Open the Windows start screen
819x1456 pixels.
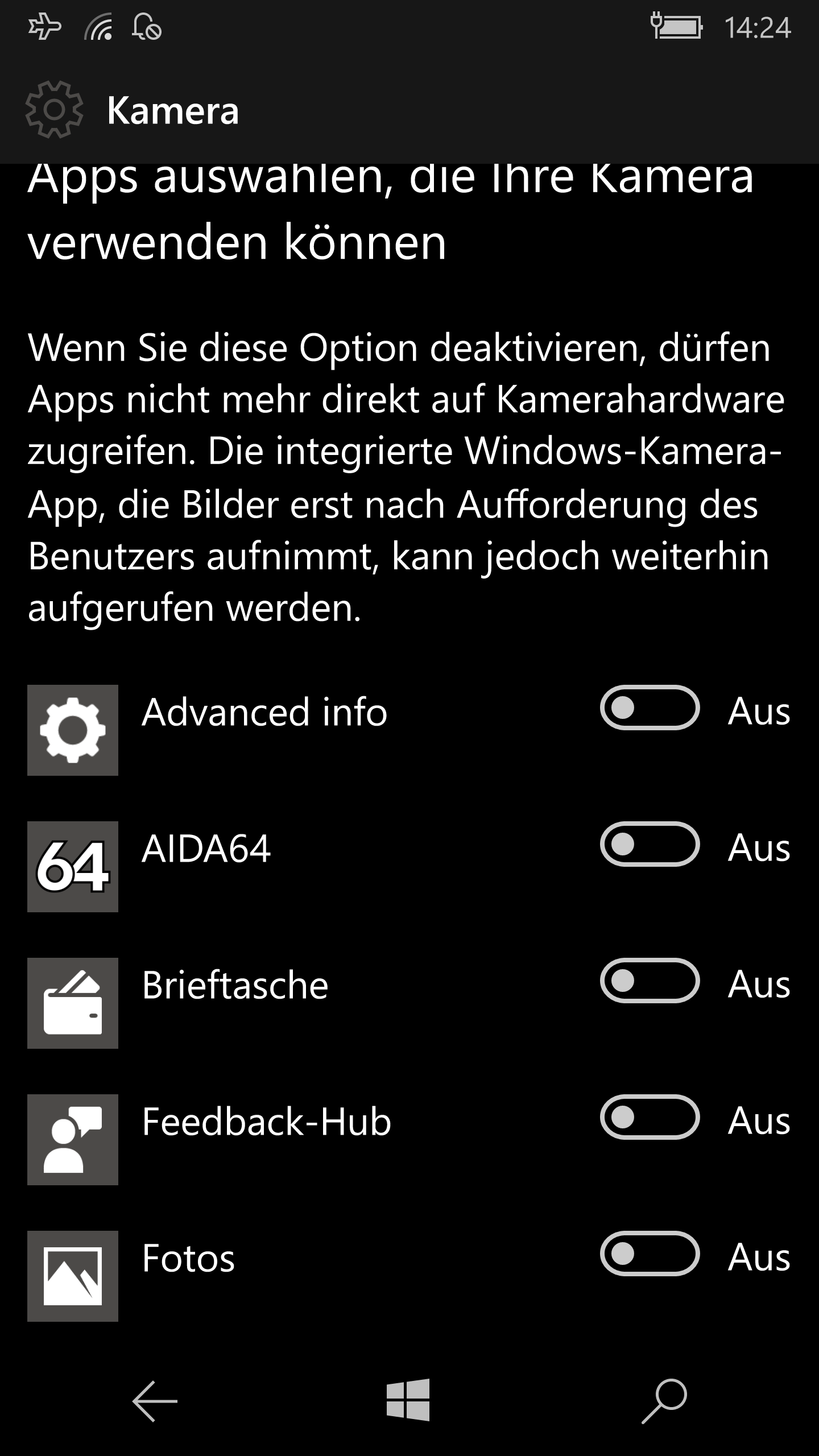point(408,1400)
